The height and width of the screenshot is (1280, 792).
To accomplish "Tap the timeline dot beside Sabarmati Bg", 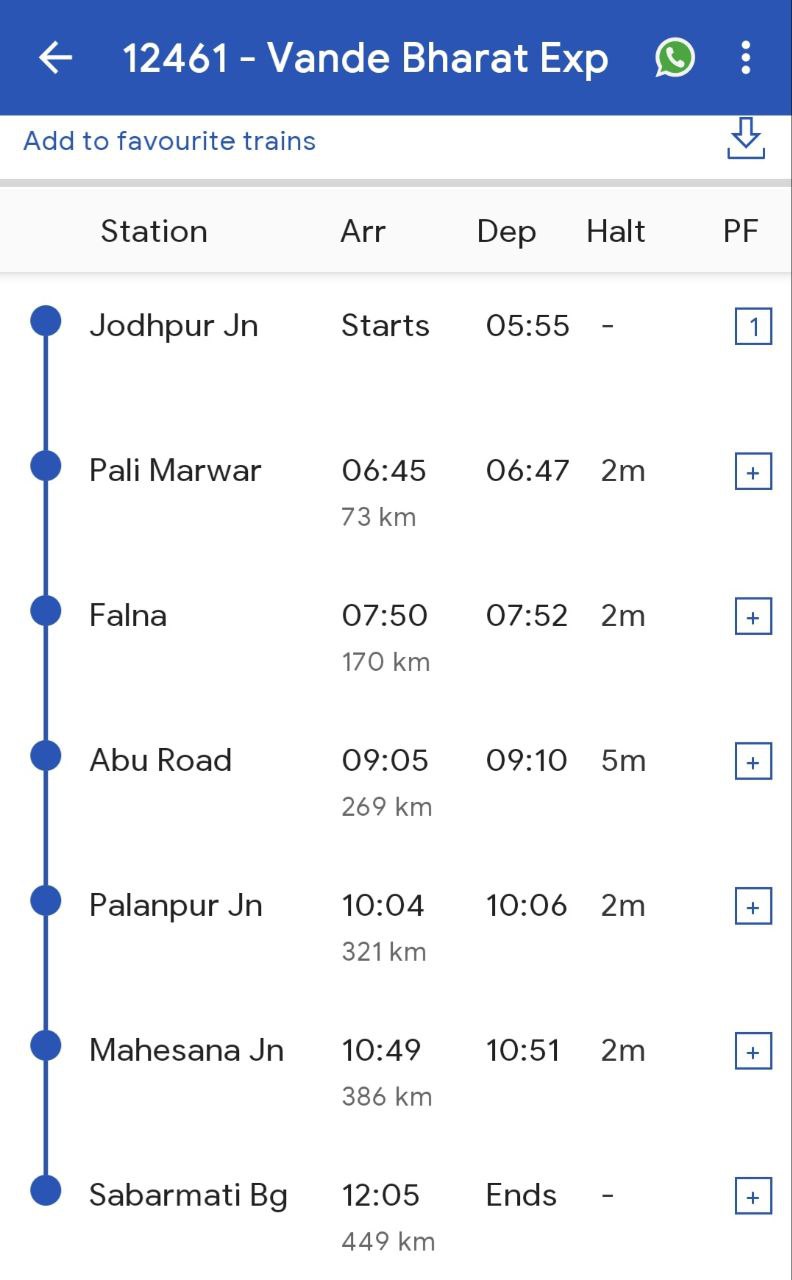I will [x=45, y=1190].
